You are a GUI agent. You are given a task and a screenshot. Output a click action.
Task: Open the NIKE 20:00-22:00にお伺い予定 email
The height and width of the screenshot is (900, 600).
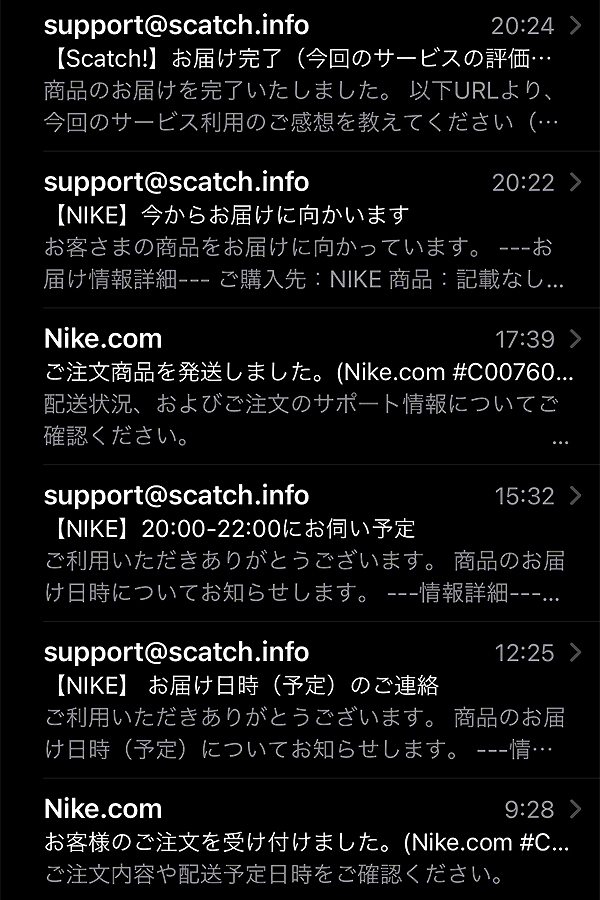tap(300, 544)
